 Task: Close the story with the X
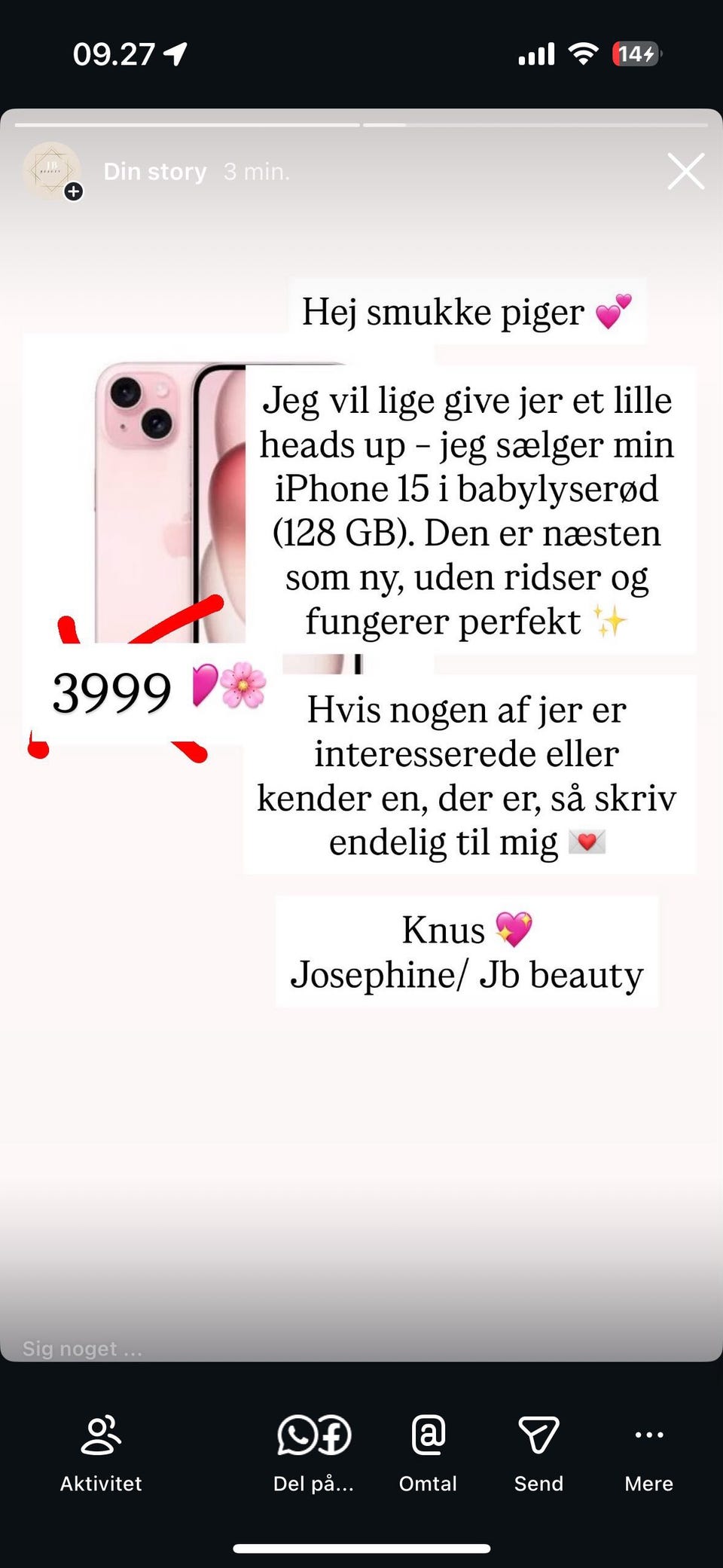click(x=685, y=171)
